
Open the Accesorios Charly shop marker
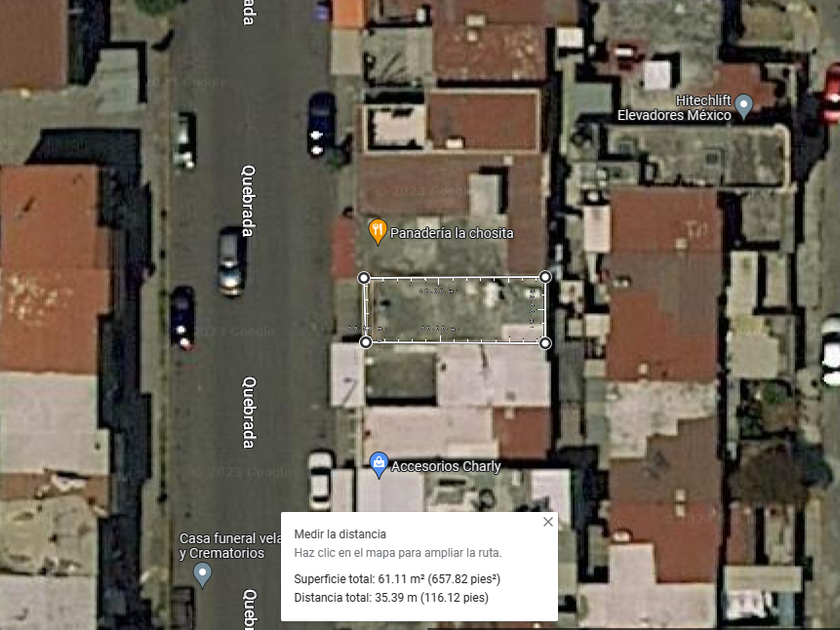click(x=379, y=464)
